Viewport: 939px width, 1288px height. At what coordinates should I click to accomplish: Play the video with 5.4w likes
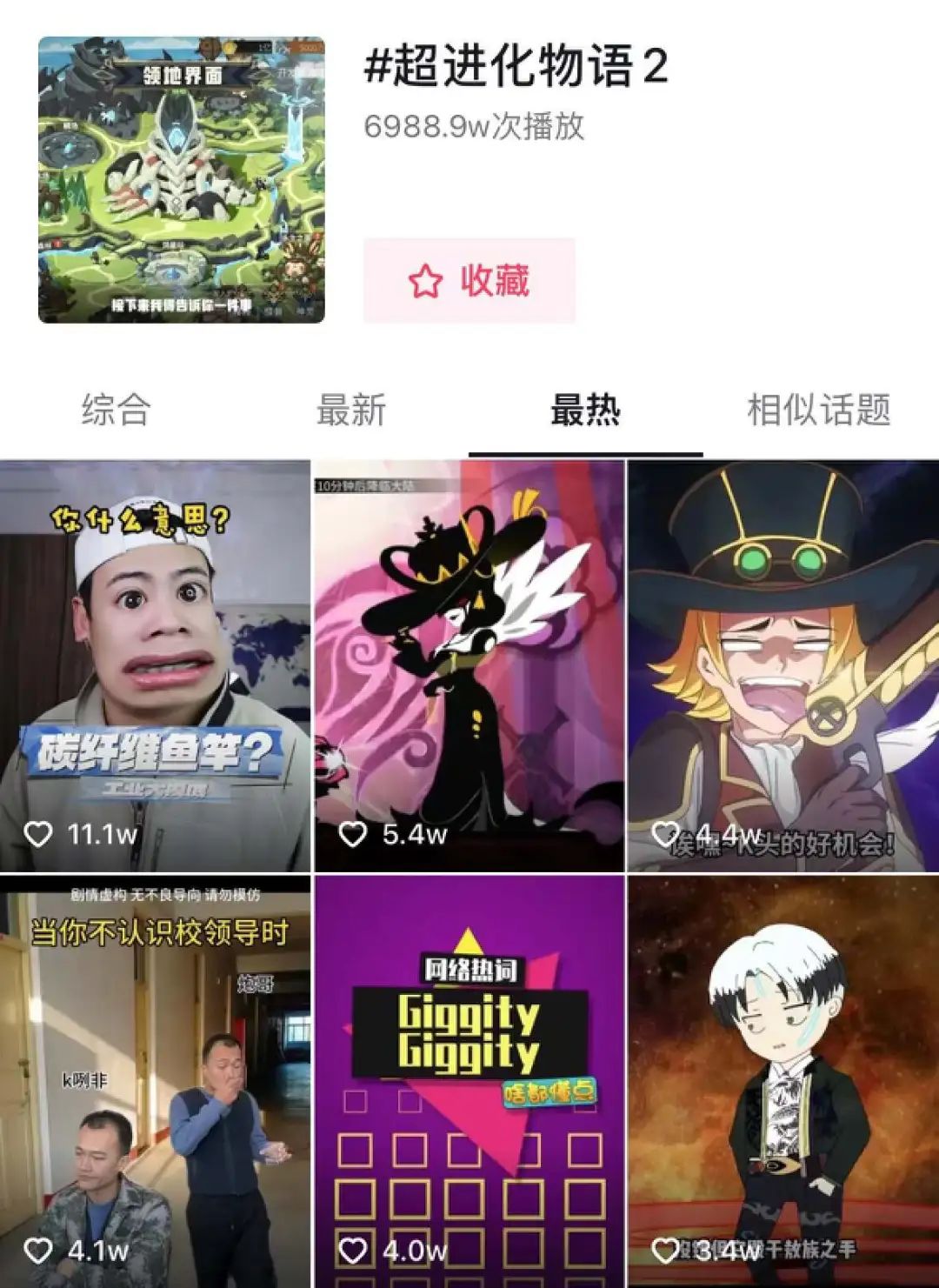coord(469,666)
